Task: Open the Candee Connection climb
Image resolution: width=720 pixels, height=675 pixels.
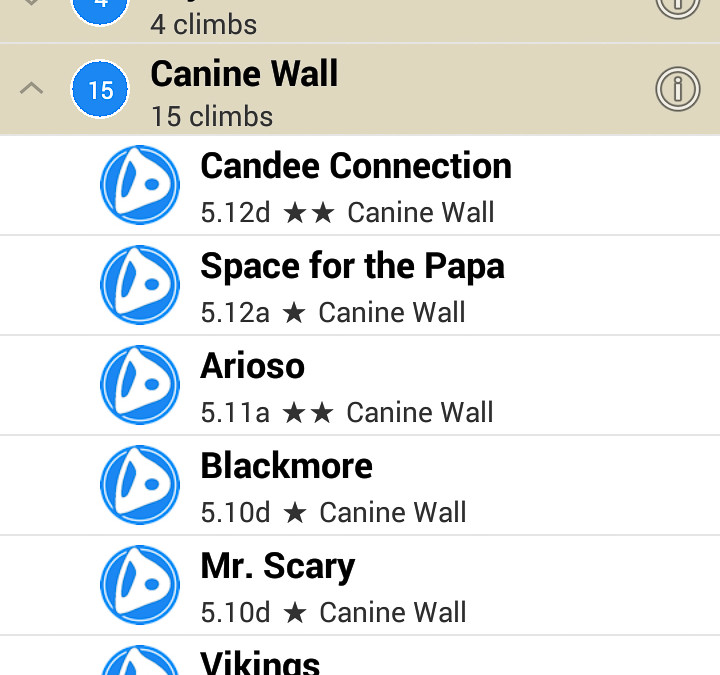Action: 356,186
